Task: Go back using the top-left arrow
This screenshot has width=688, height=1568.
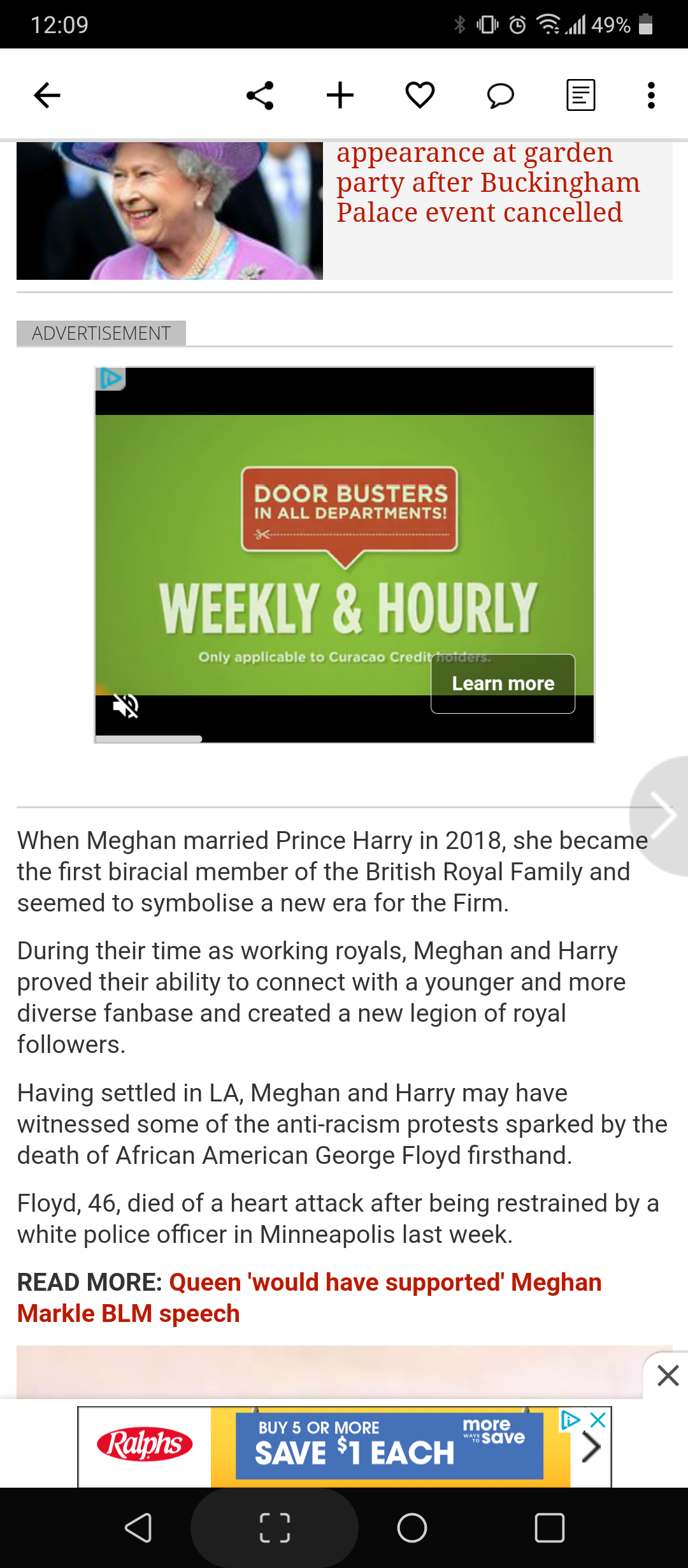Action: click(47, 96)
